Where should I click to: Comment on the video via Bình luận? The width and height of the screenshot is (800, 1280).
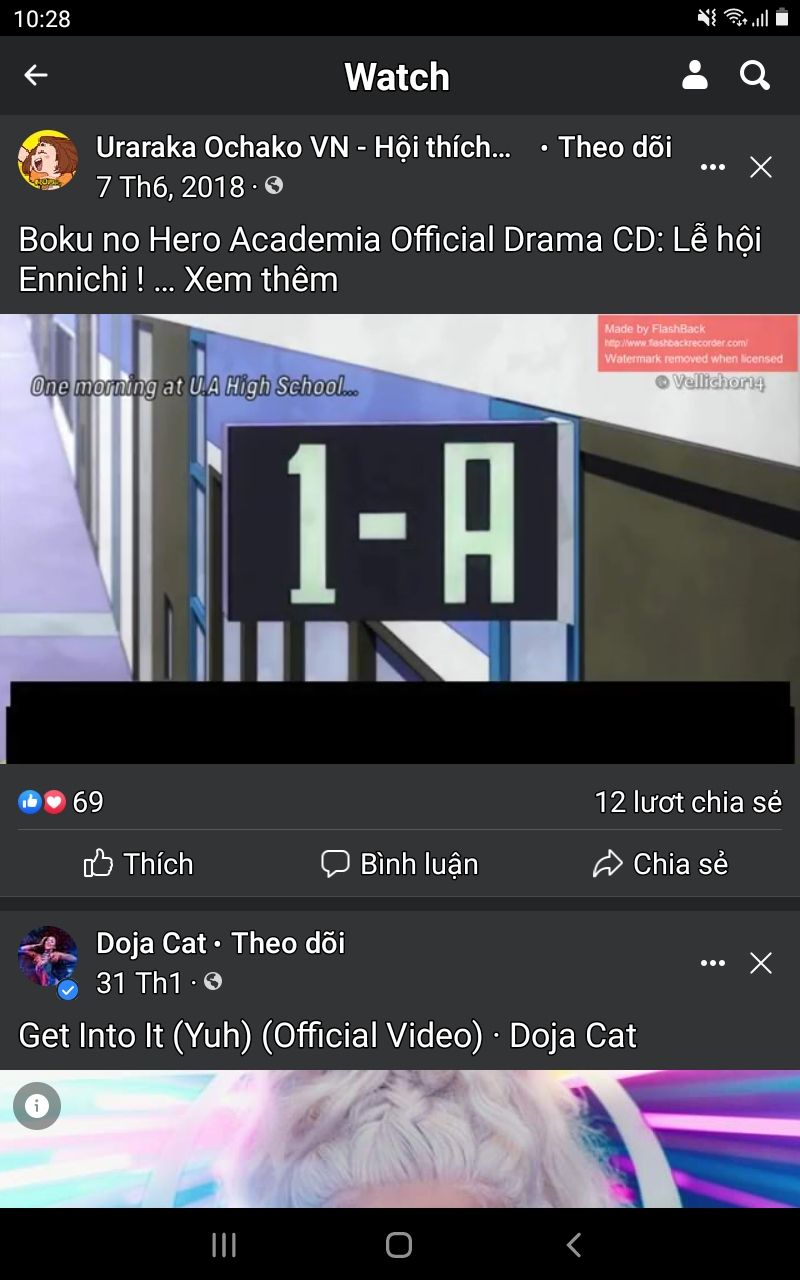click(400, 864)
